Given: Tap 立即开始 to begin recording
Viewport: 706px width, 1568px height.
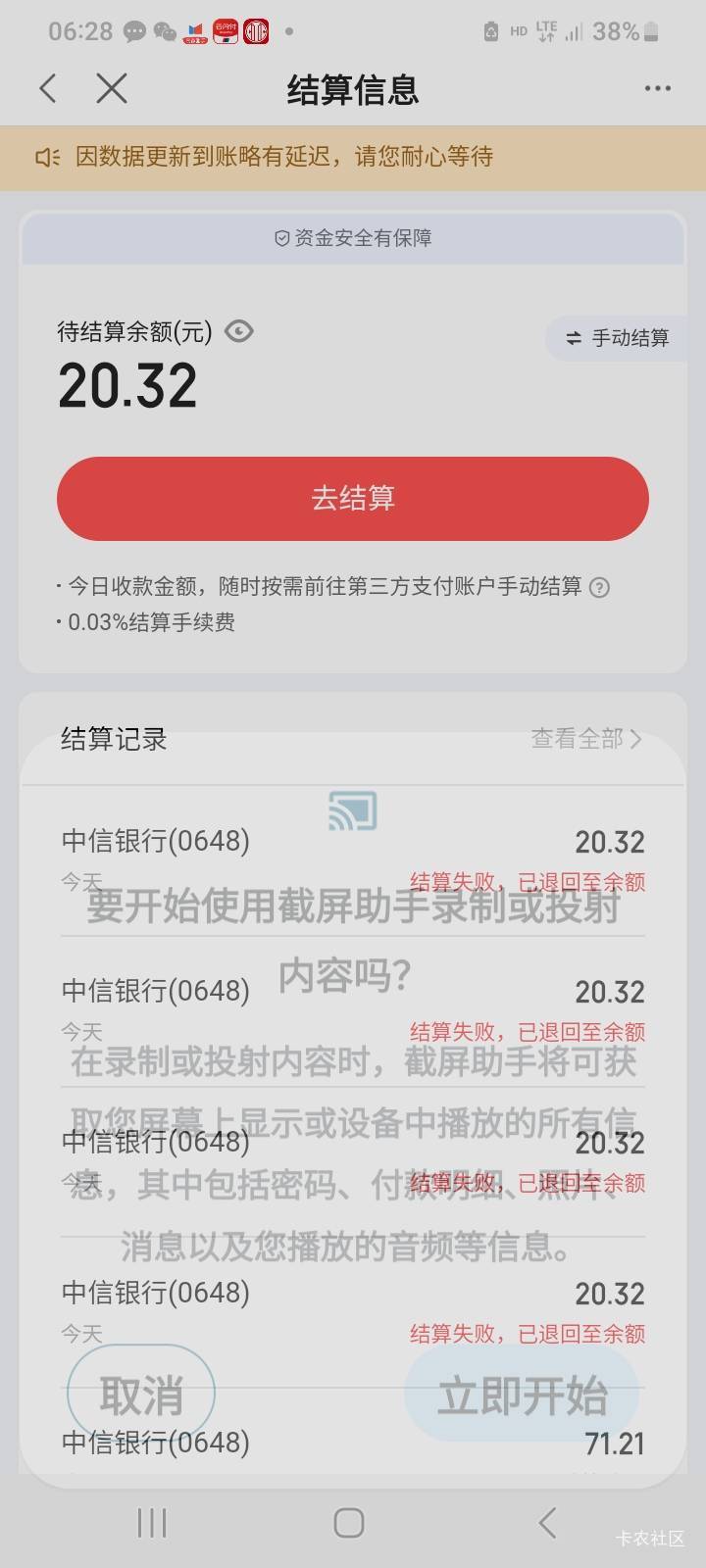Looking at the screenshot, I should click(522, 1395).
